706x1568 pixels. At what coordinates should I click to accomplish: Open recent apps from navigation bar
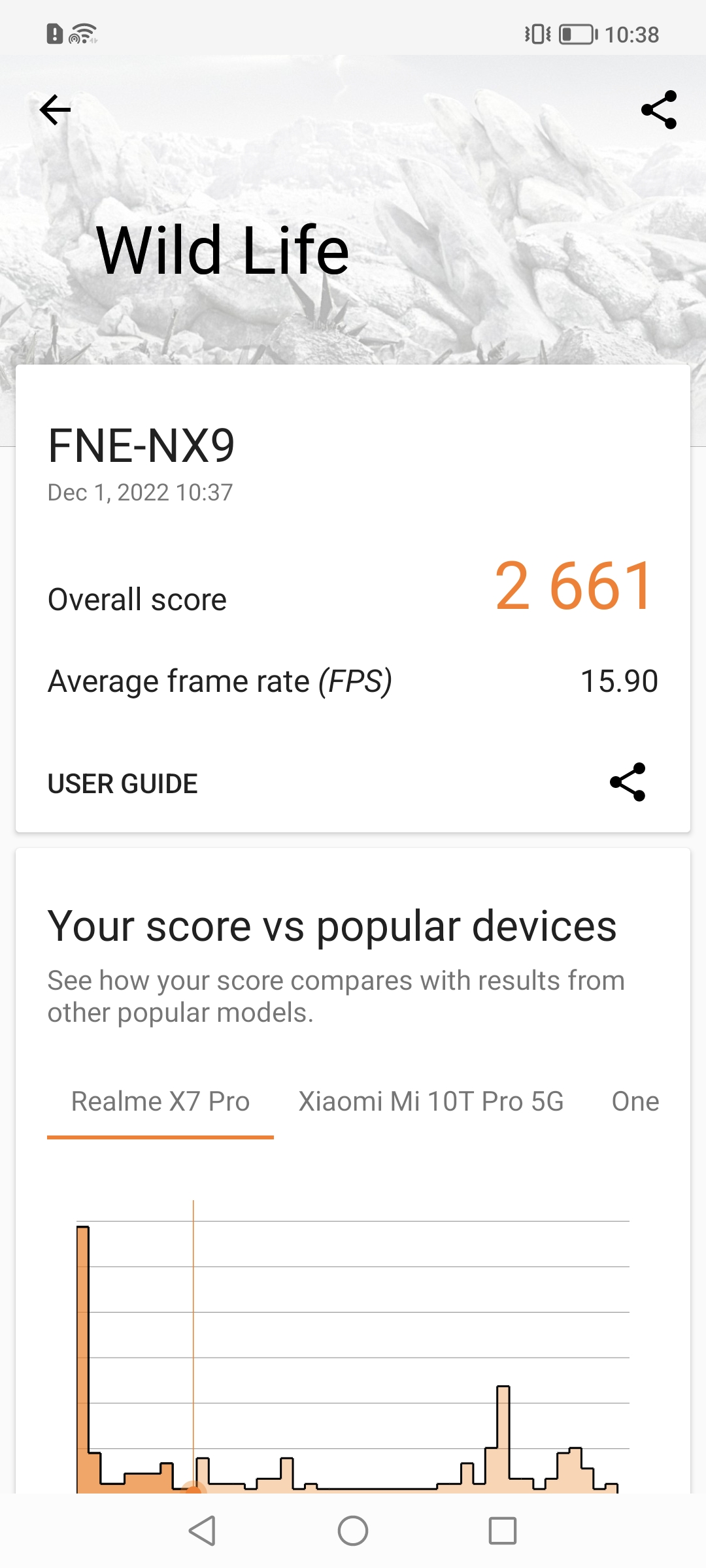(502, 1531)
